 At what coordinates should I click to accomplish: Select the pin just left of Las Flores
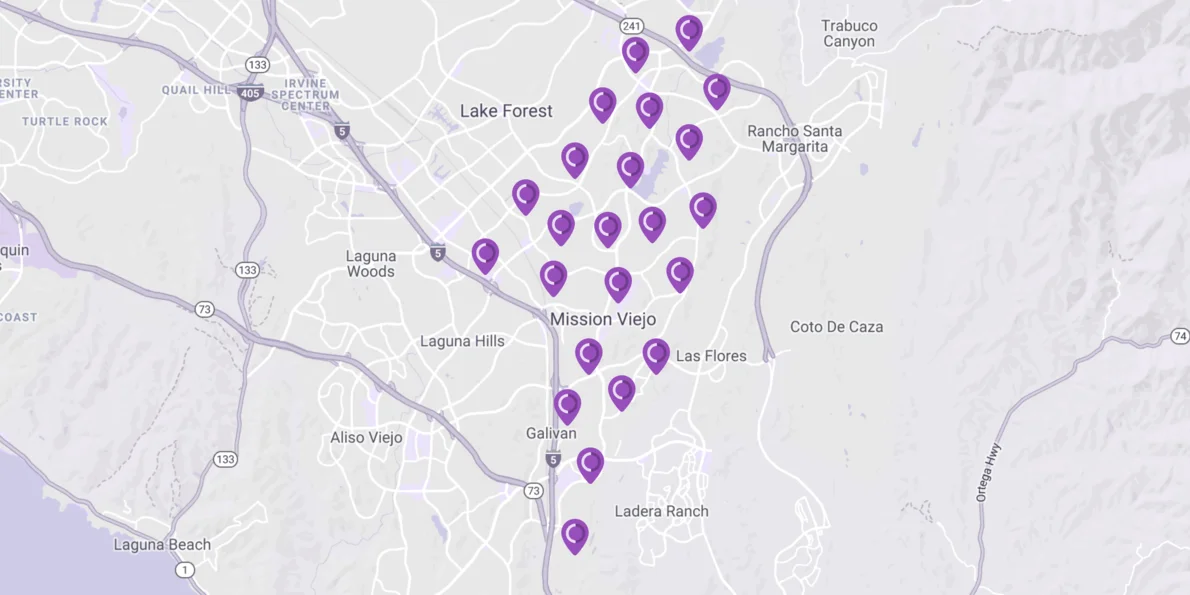point(656,354)
